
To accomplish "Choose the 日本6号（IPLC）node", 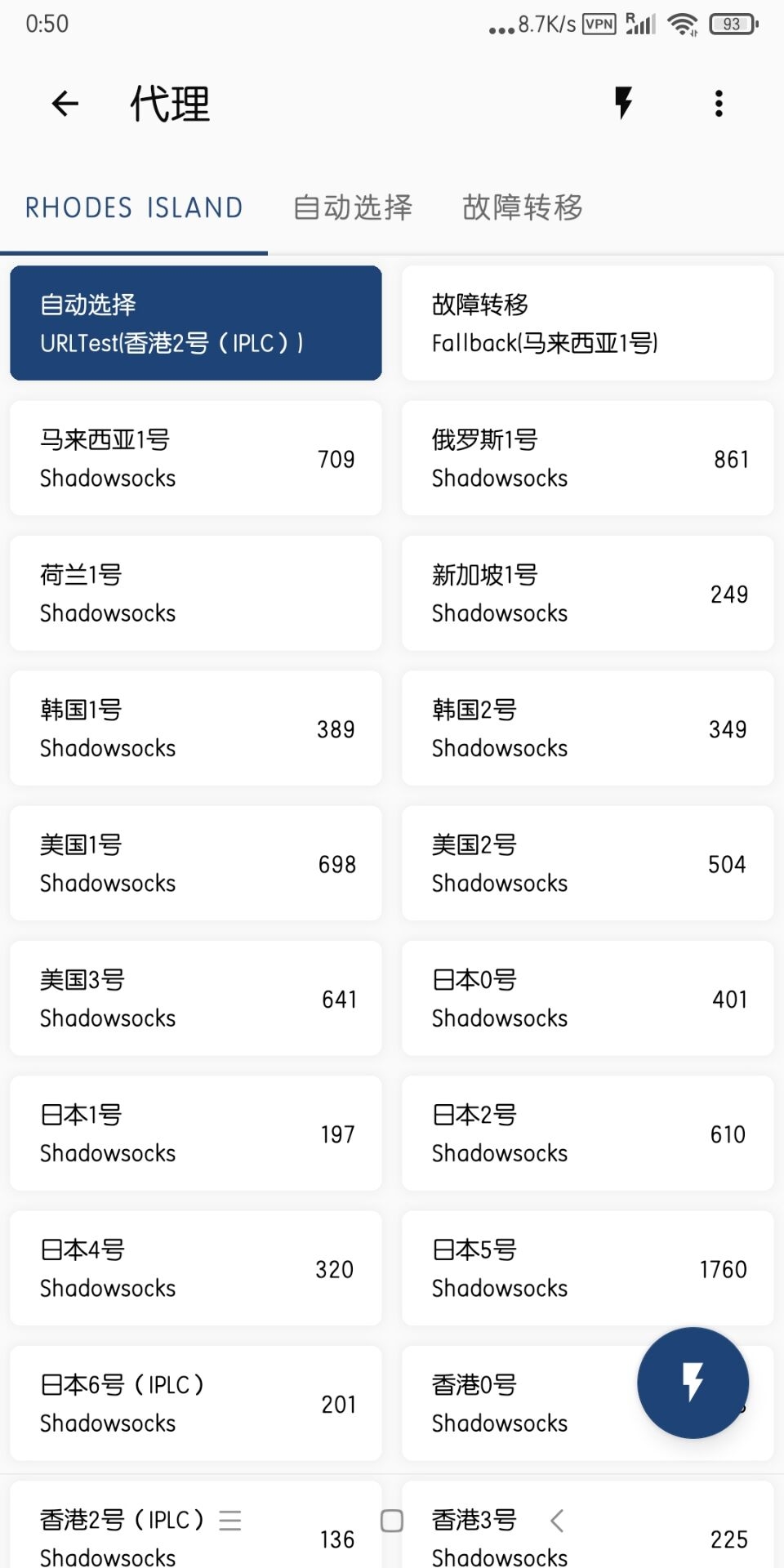I will tap(196, 1403).
